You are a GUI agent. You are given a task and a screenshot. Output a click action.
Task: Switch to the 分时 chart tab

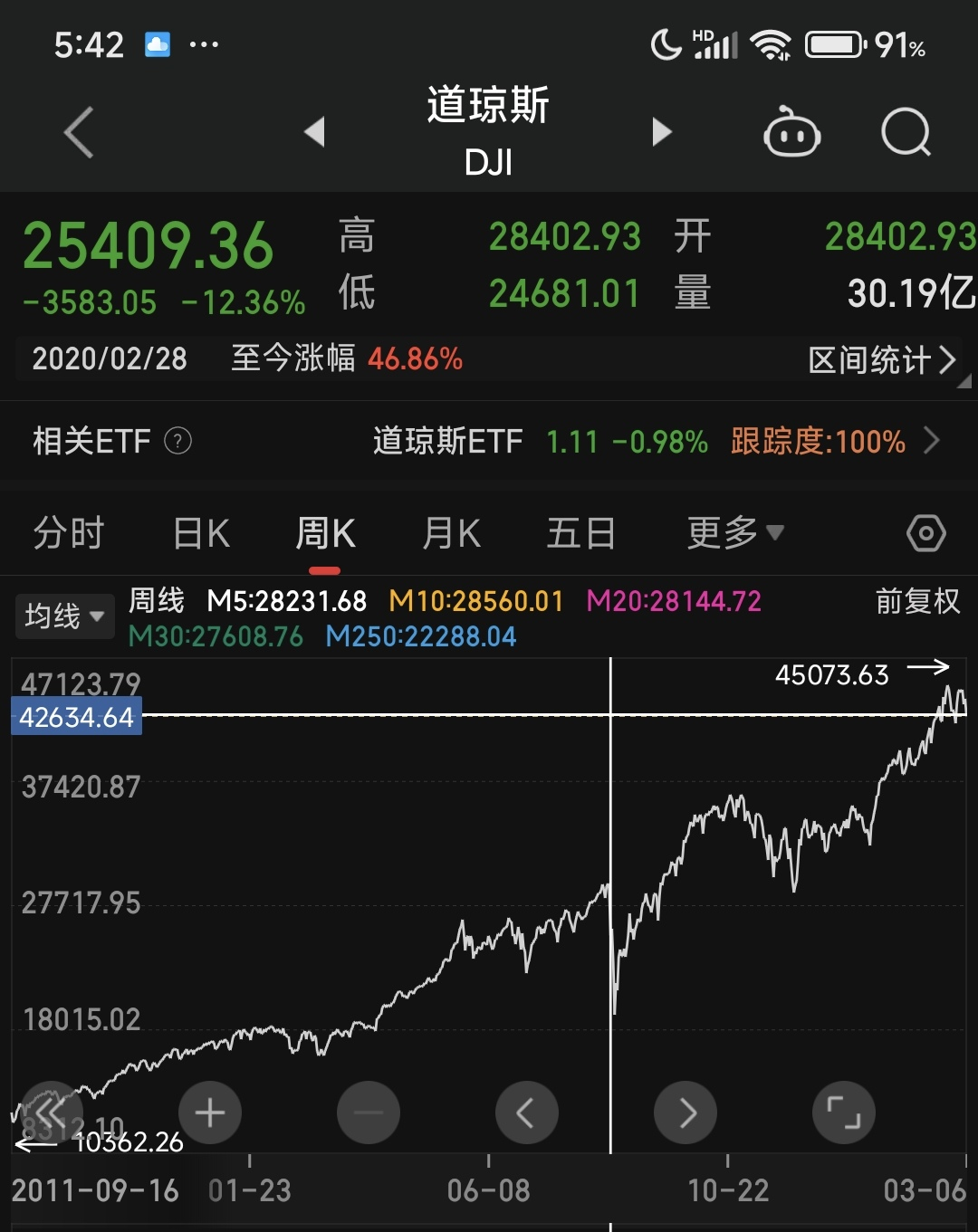[69, 533]
